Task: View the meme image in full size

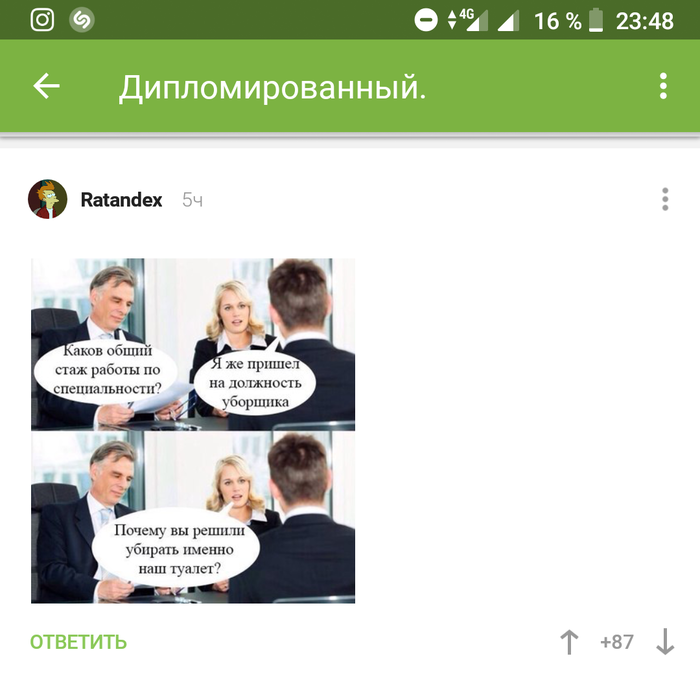Action: pyautogui.click(x=193, y=430)
